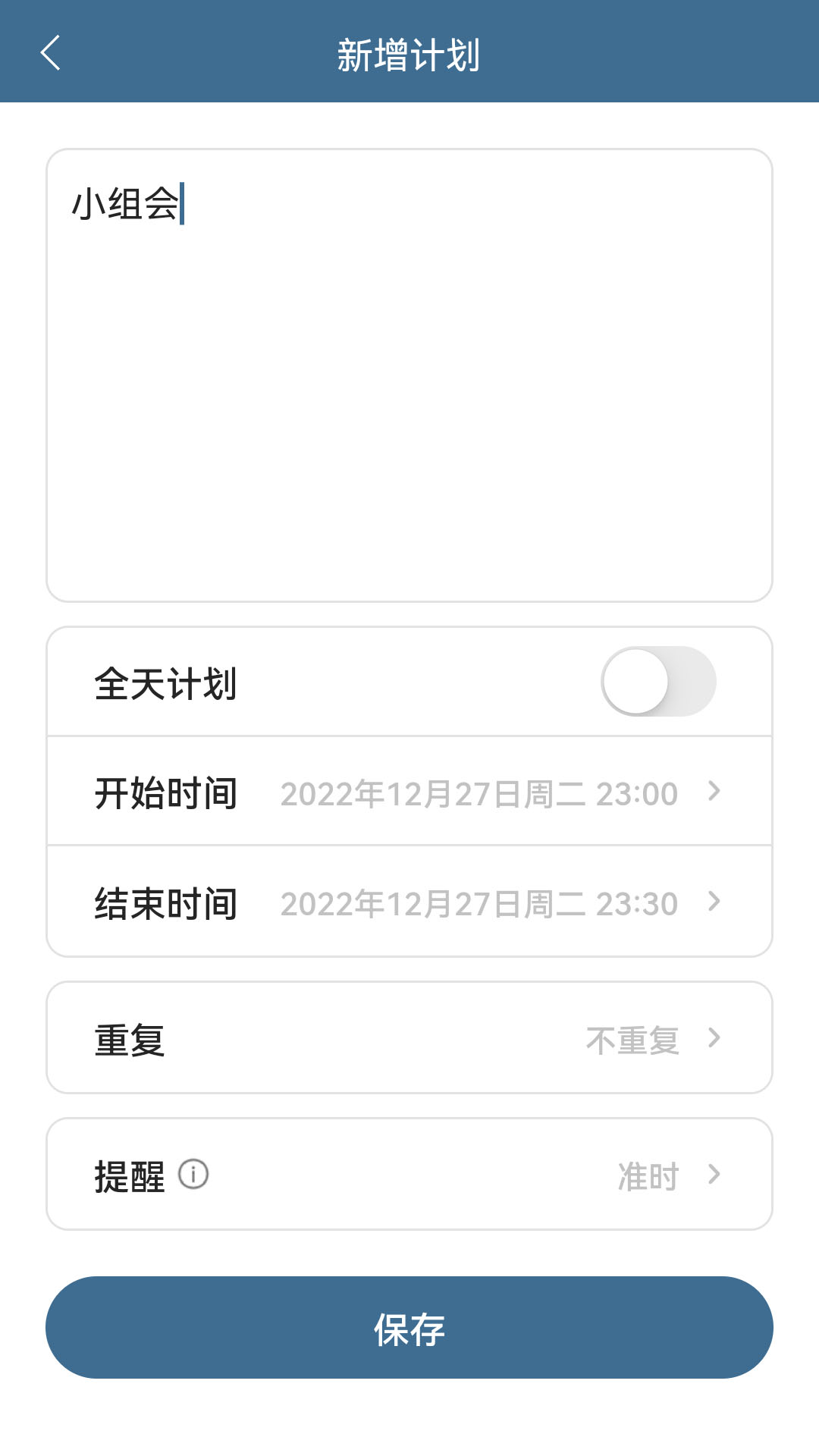Open the 结束时间 end time selector
The height and width of the screenshot is (1456, 819).
[x=409, y=902]
